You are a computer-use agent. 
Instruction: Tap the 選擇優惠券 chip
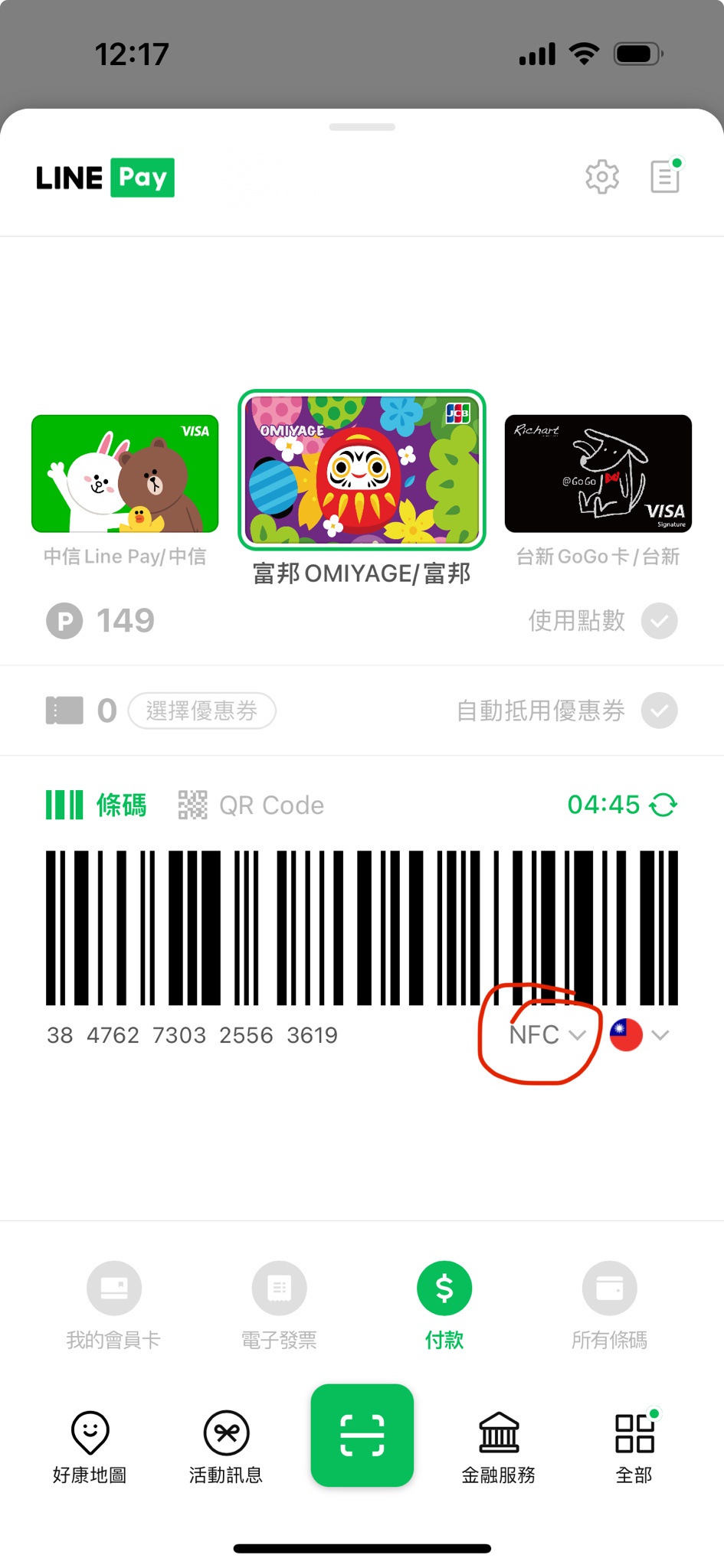point(201,711)
